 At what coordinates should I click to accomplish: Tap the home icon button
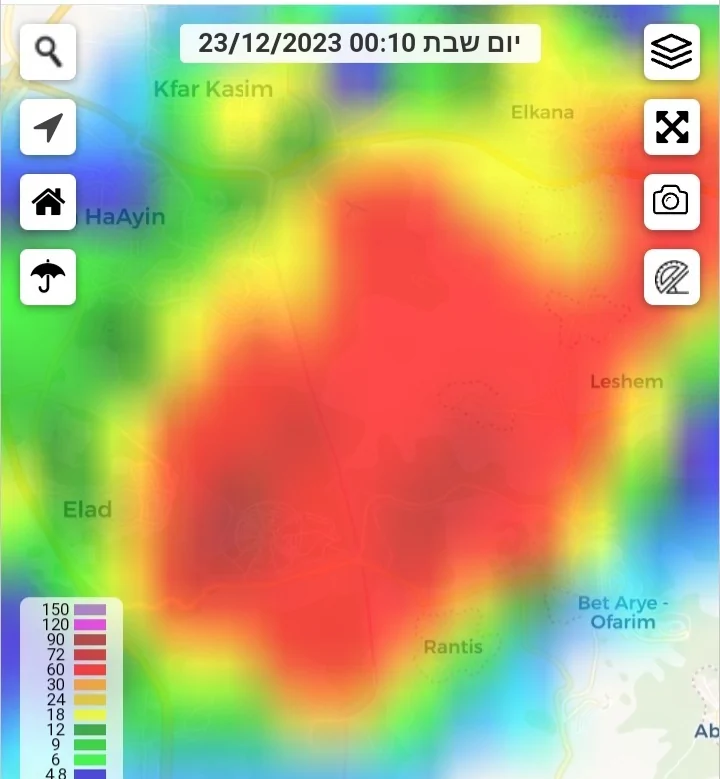(48, 202)
